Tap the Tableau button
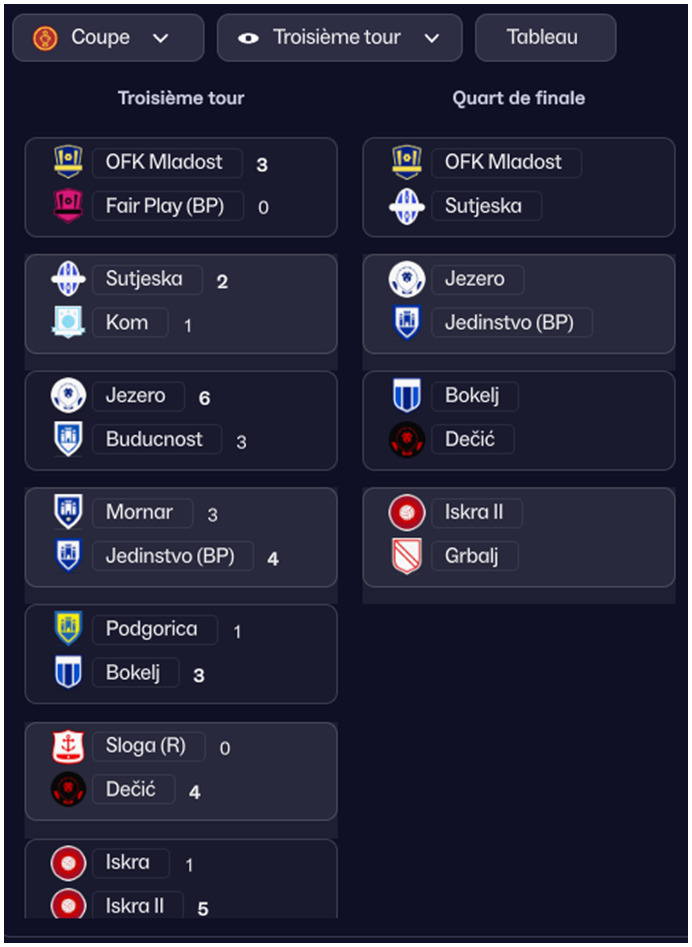This screenshot has width=692, height=947. point(544,38)
